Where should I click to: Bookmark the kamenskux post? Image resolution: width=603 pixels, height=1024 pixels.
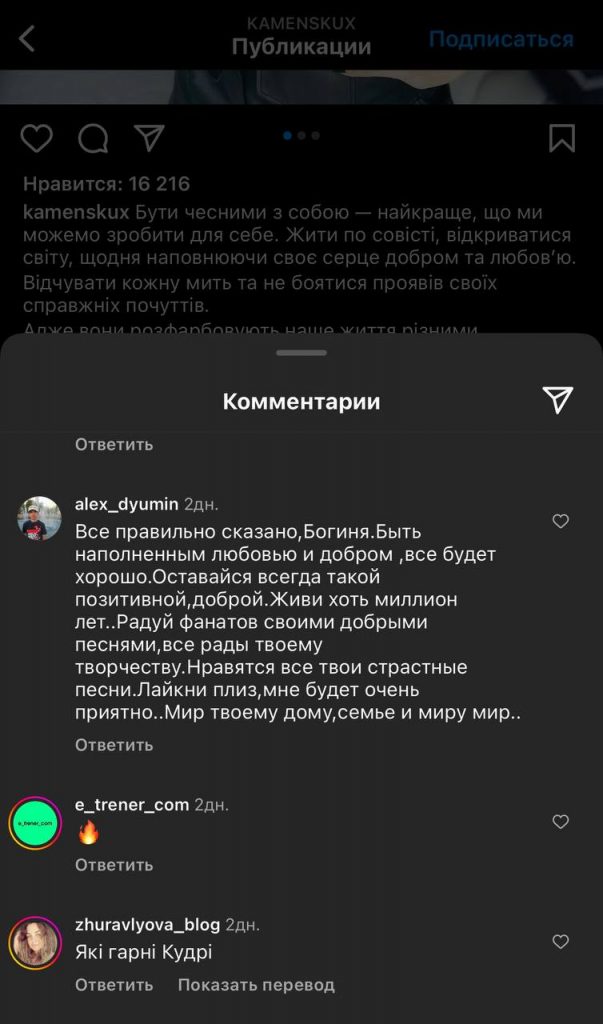tap(562, 138)
